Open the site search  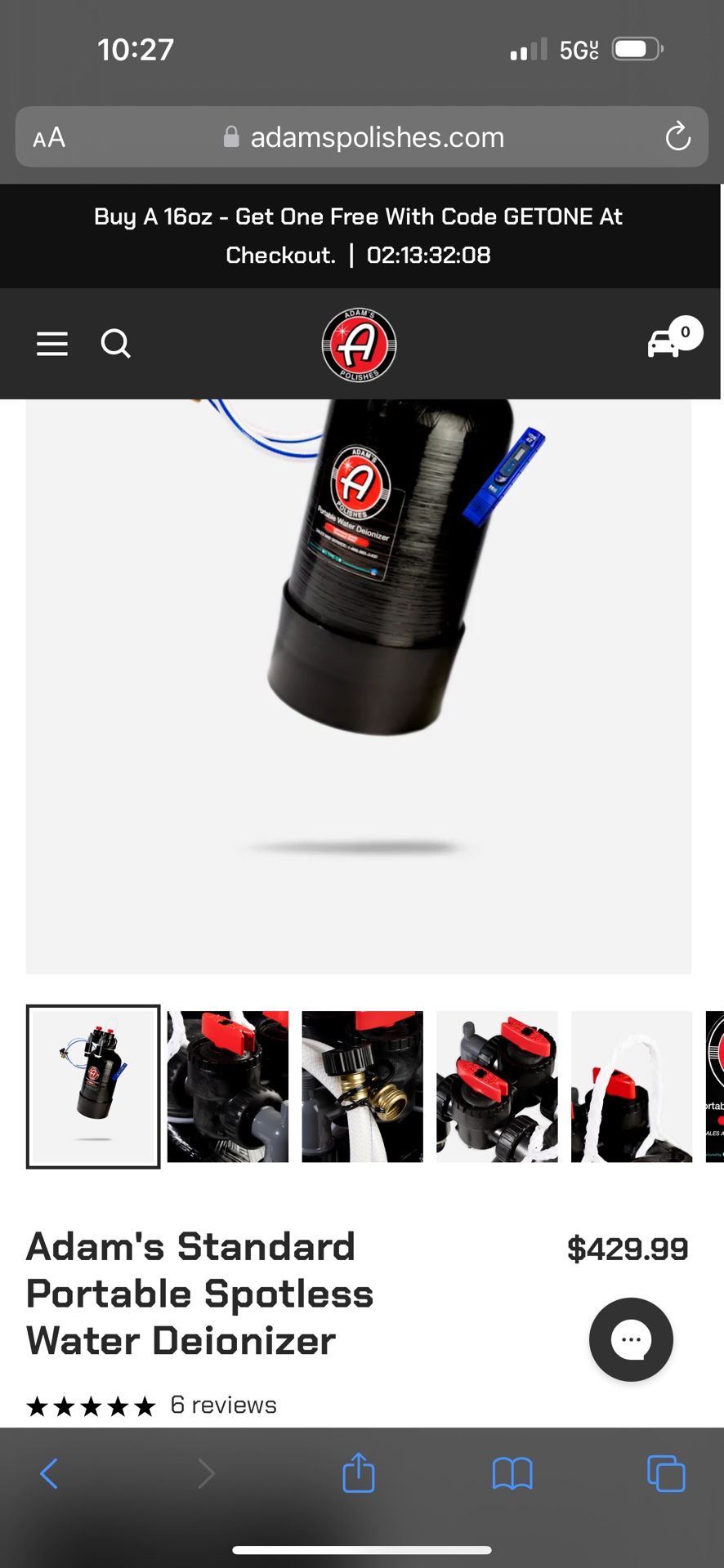(115, 344)
